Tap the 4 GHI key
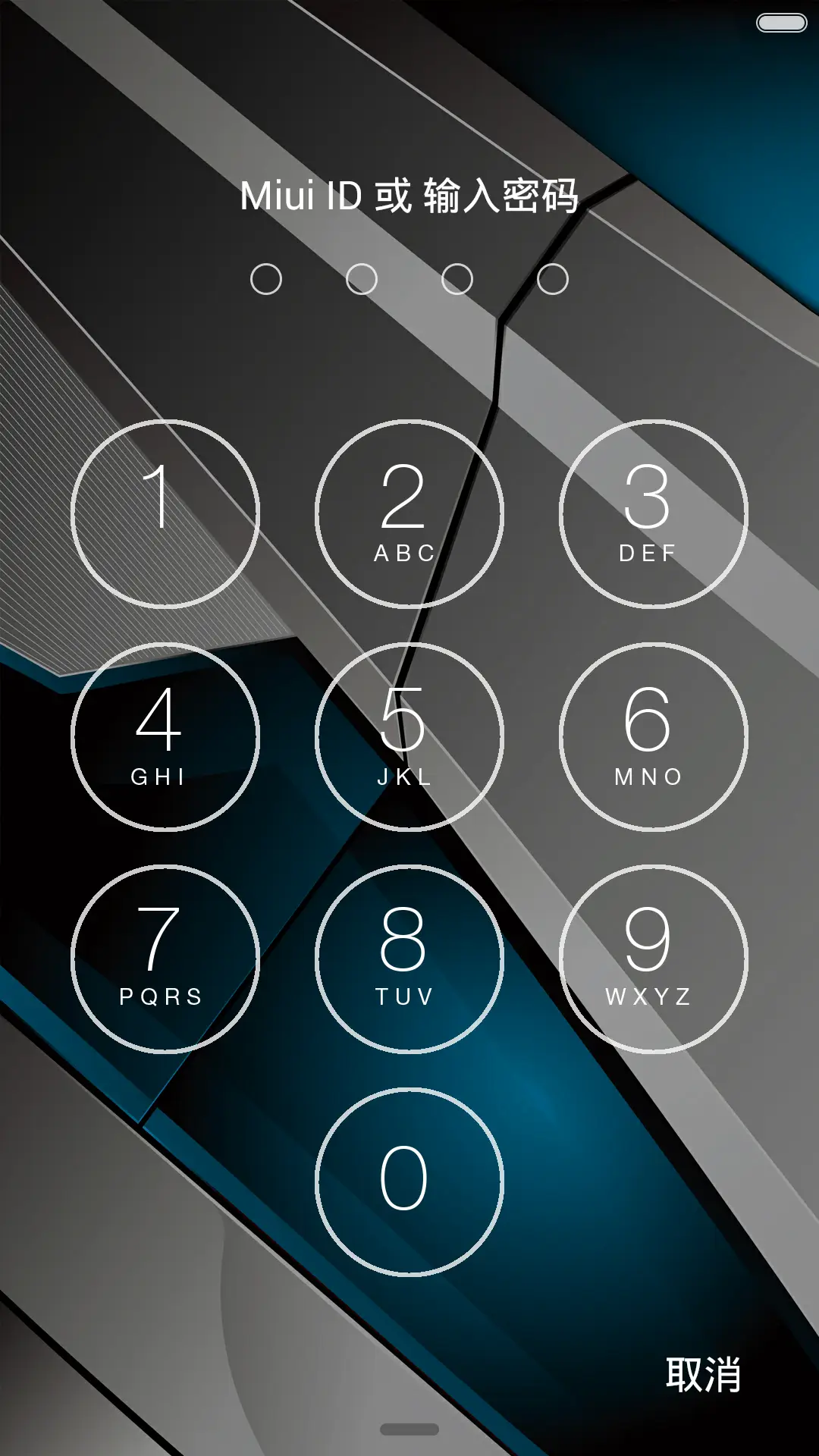 point(165,737)
